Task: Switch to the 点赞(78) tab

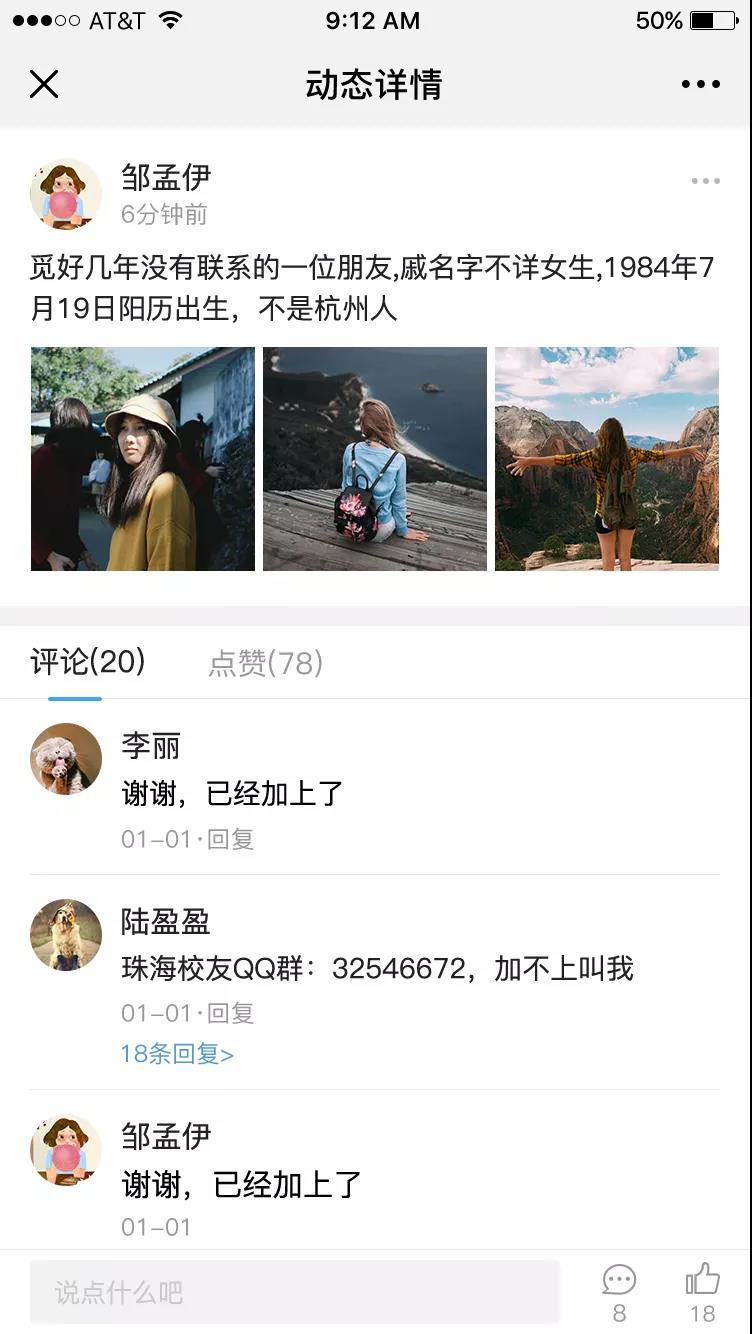Action: click(x=265, y=663)
